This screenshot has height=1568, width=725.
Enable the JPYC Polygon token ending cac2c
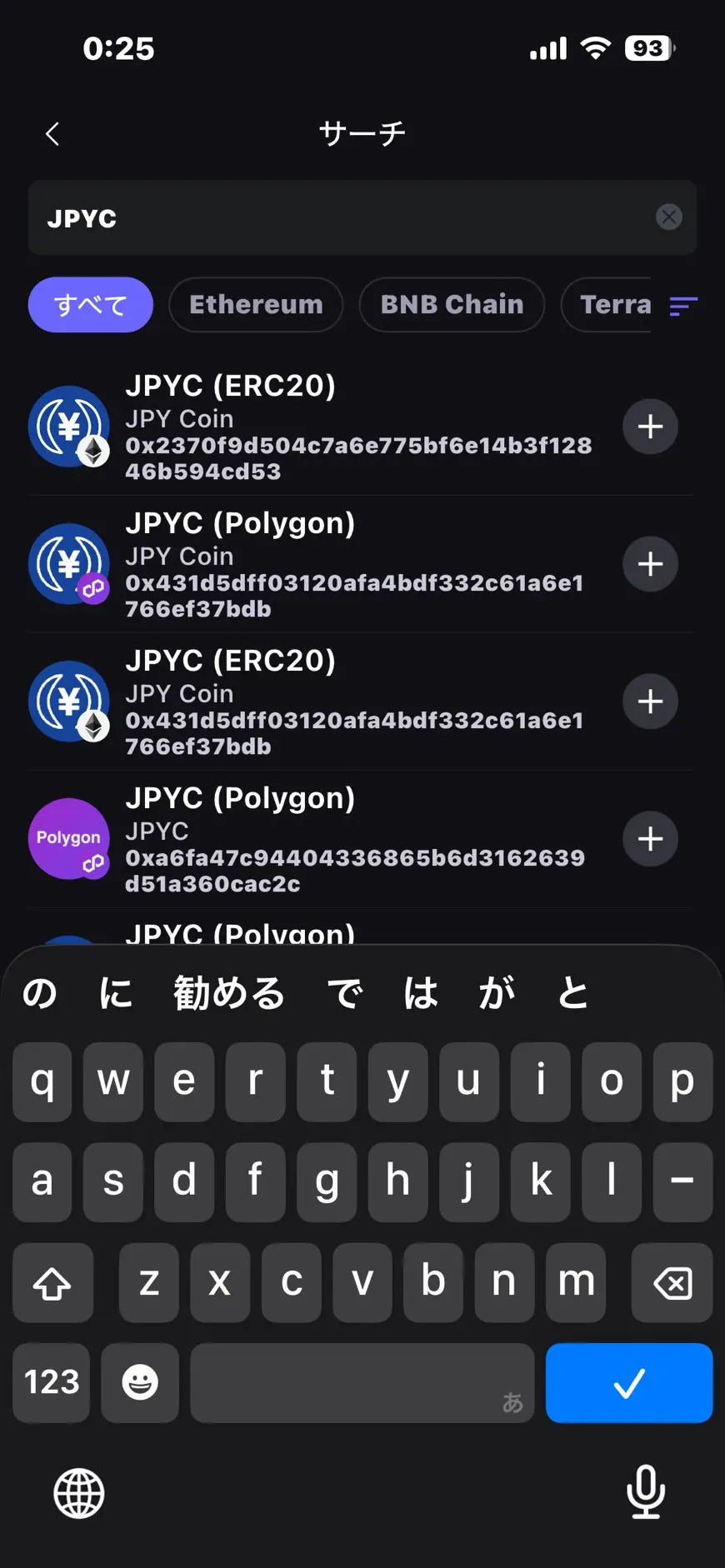(x=650, y=839)
